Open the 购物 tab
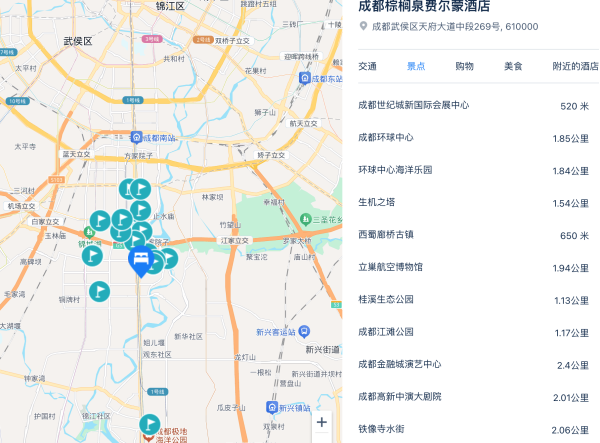The height and width of the screenshot is (443, 600). (x=464, y=66)
